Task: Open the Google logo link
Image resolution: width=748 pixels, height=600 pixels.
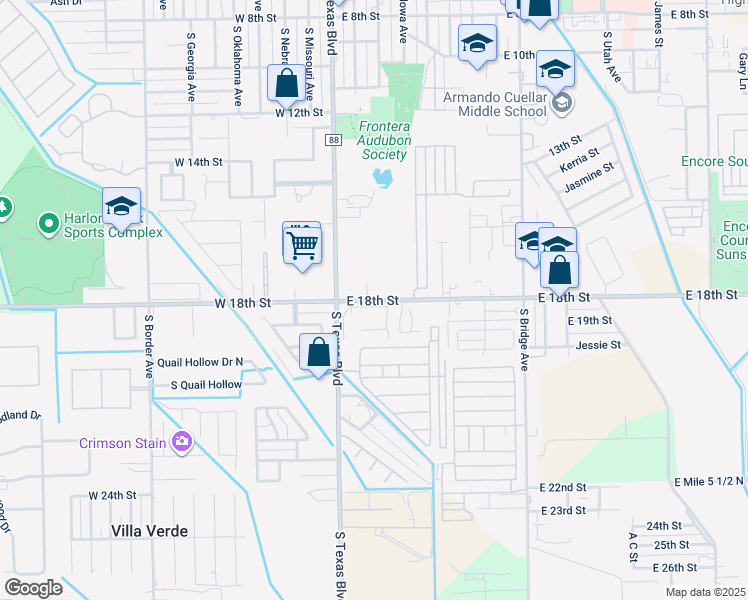Action: [x=33, y=588]
